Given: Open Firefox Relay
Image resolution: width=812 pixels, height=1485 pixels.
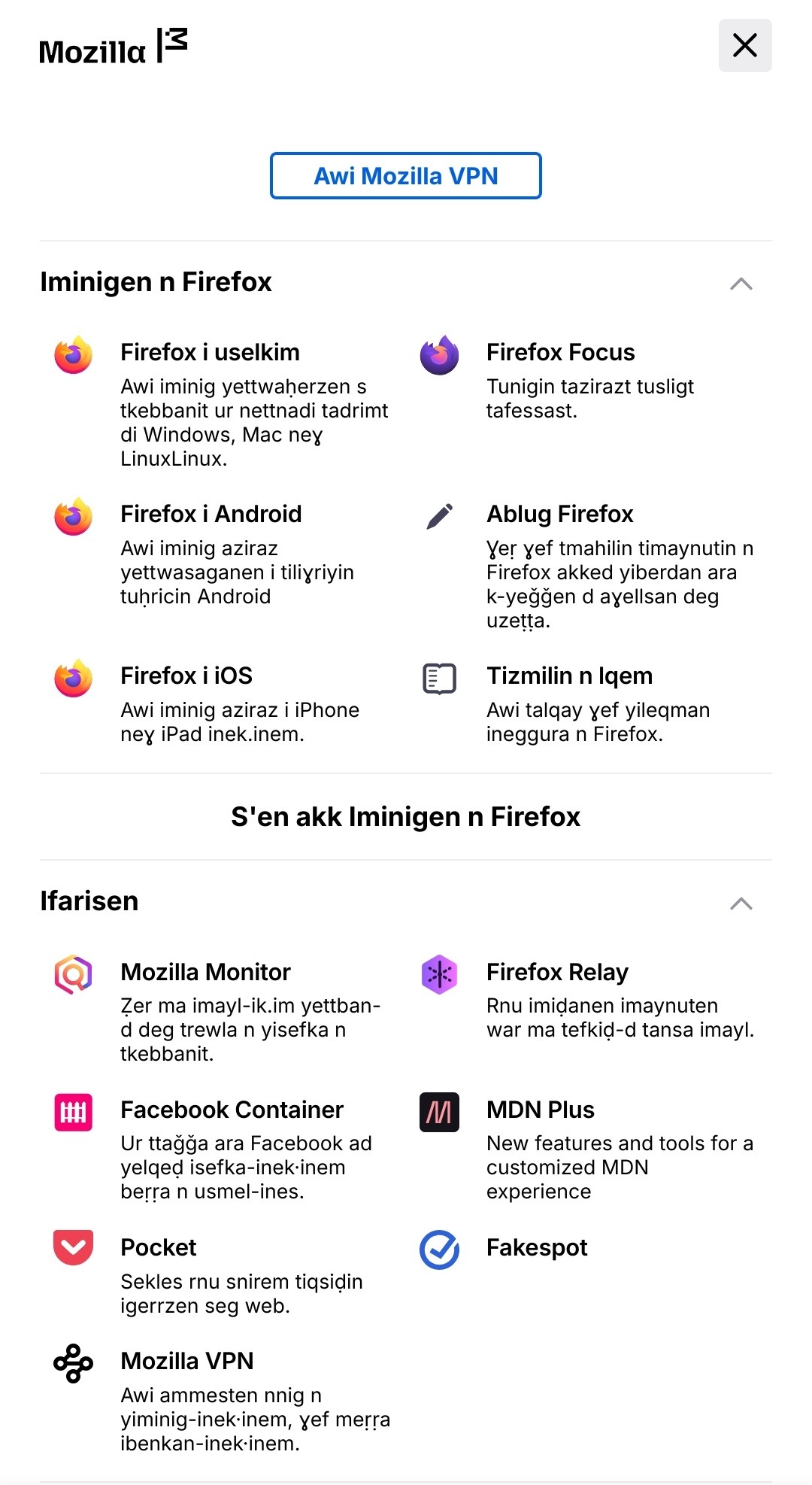Looking at the screenshot, I should (557, 972).
